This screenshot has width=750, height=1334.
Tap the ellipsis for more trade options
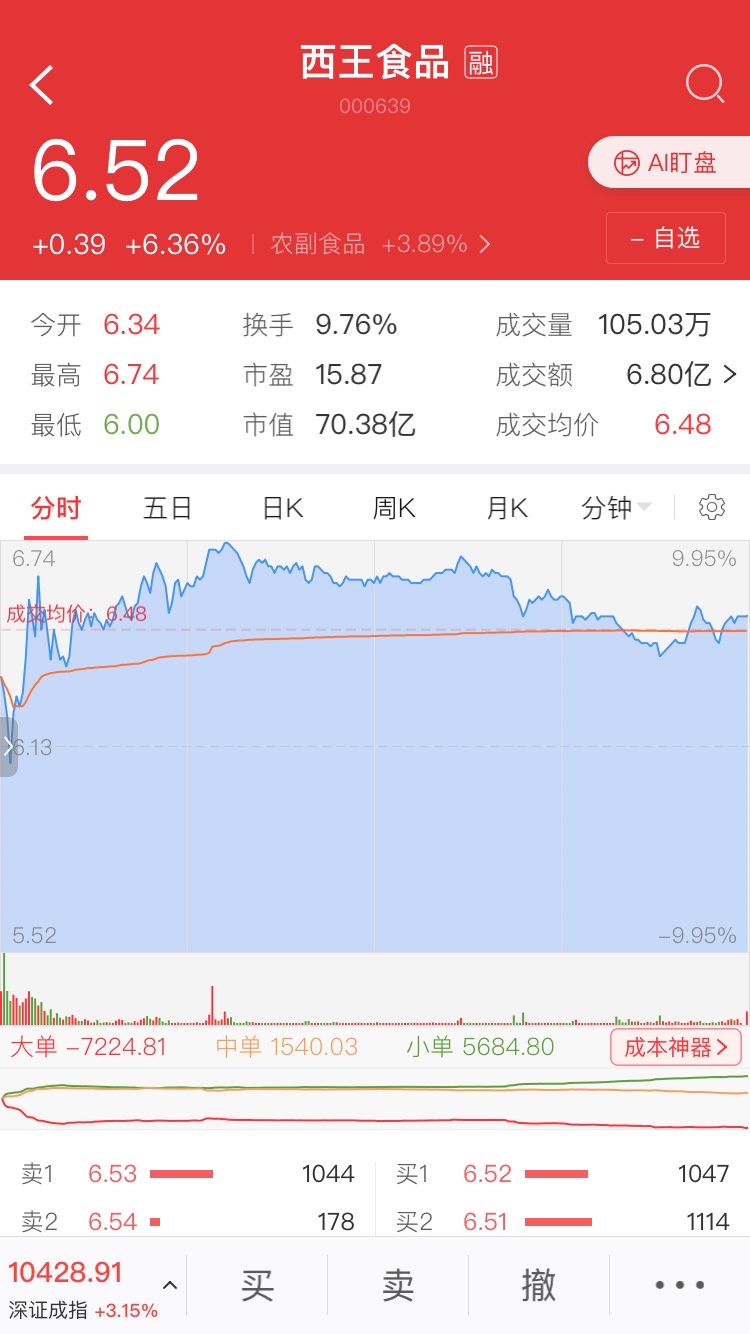point(678,1283)
